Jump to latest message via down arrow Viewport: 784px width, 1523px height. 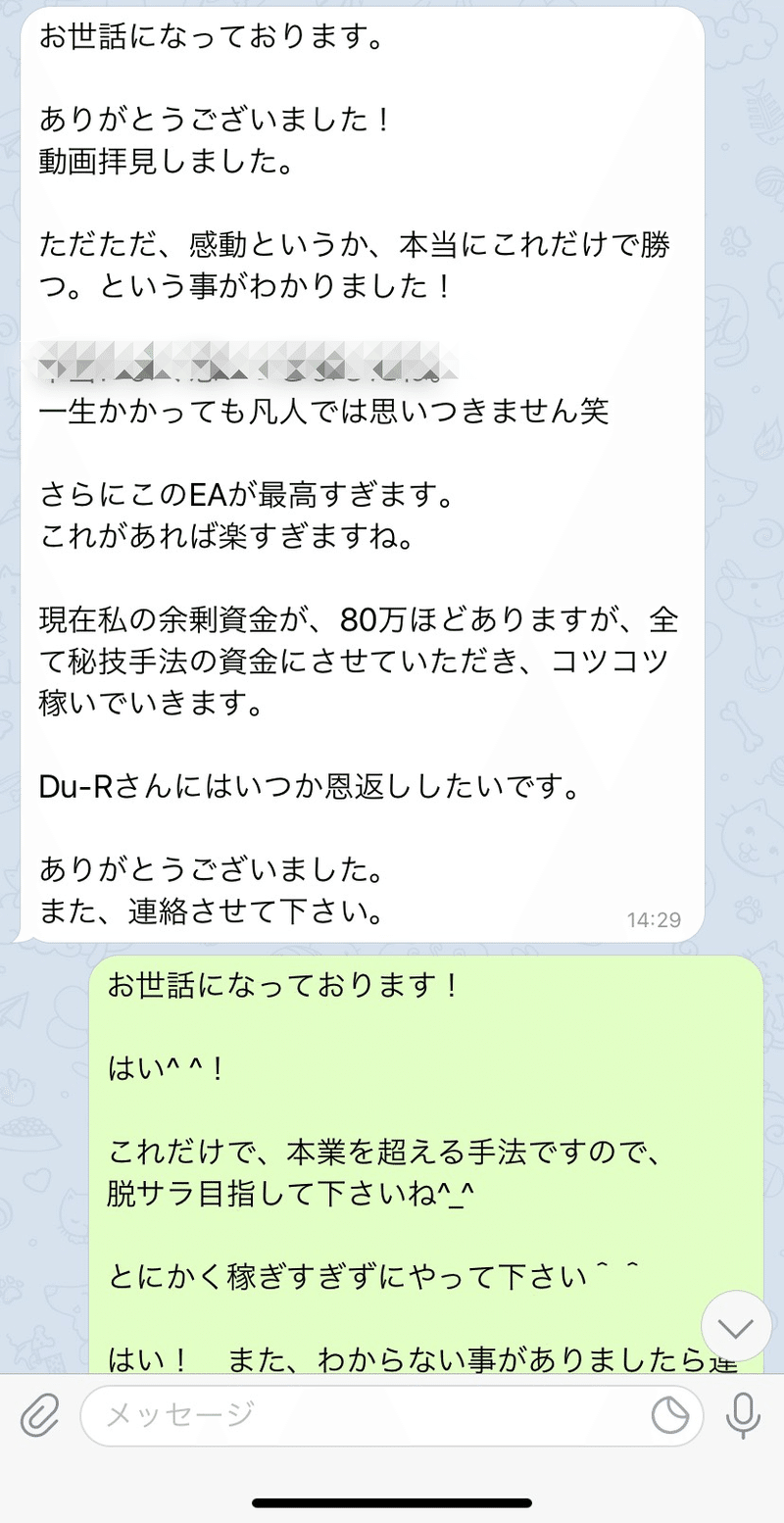click(x=737, y=1327)
